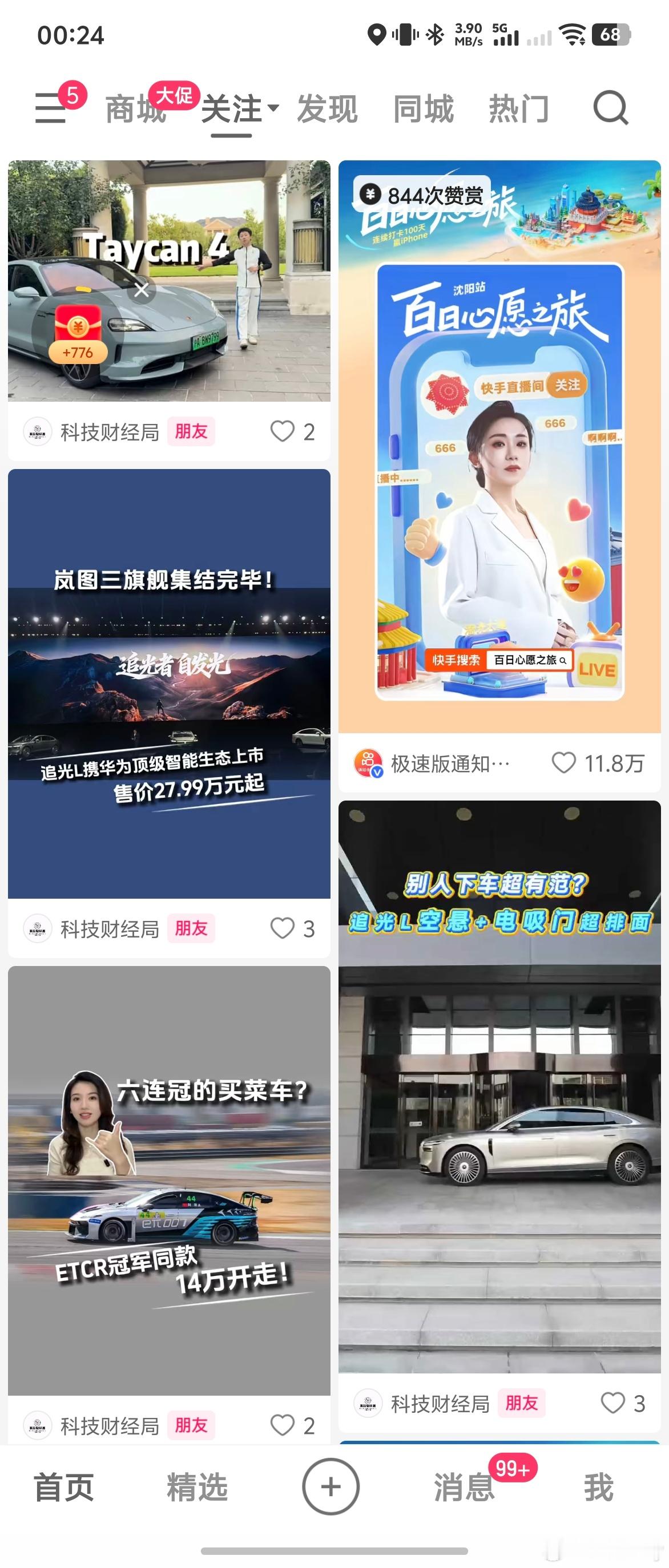Tap the search icon at top right

612,108
